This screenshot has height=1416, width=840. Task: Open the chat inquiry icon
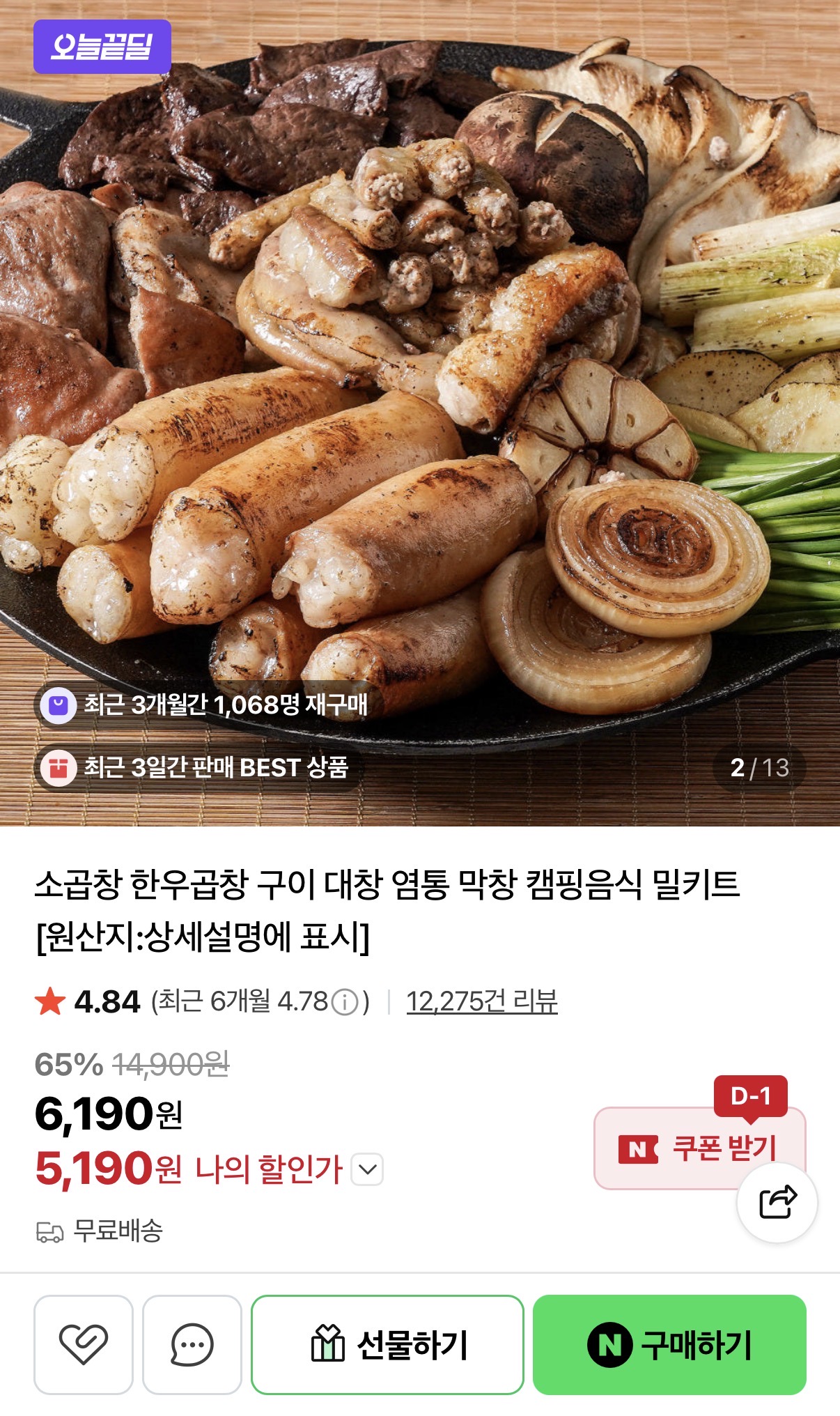point(192,1344)
